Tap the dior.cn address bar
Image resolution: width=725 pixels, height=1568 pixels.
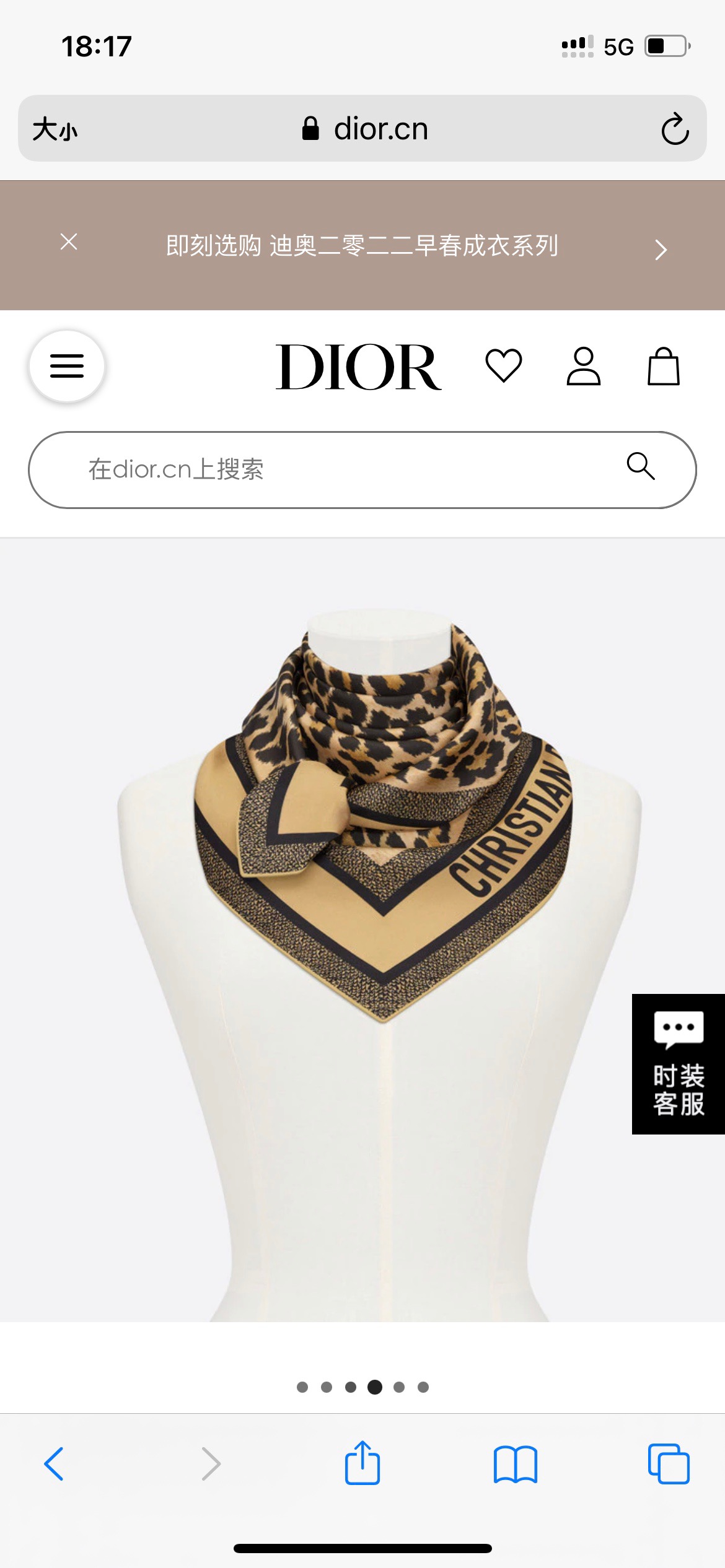(x=366, y=129)
